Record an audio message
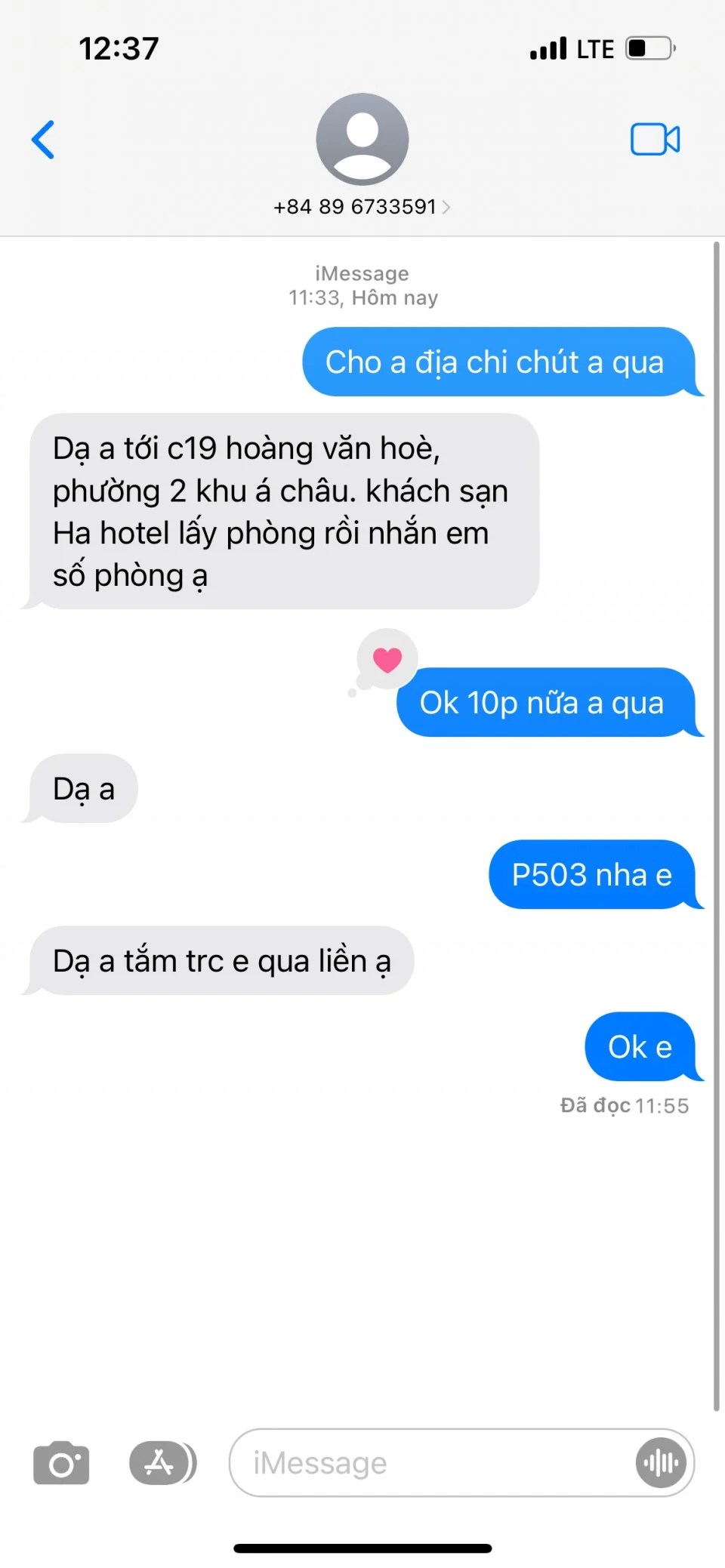The image size is (725, 1568). click(x=661, y=1463)
